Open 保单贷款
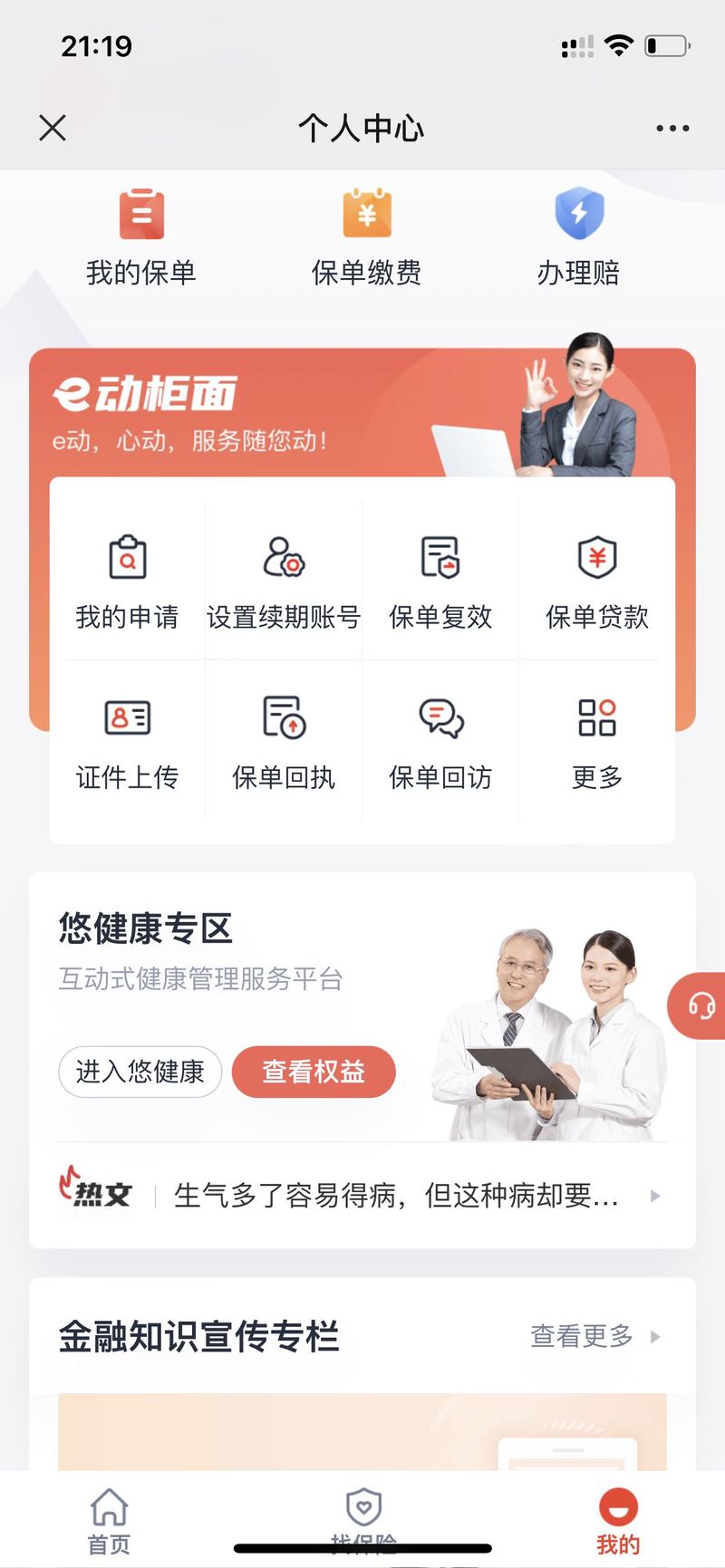The width and height of the screenshot is (725, 1568). click(597, 581)
